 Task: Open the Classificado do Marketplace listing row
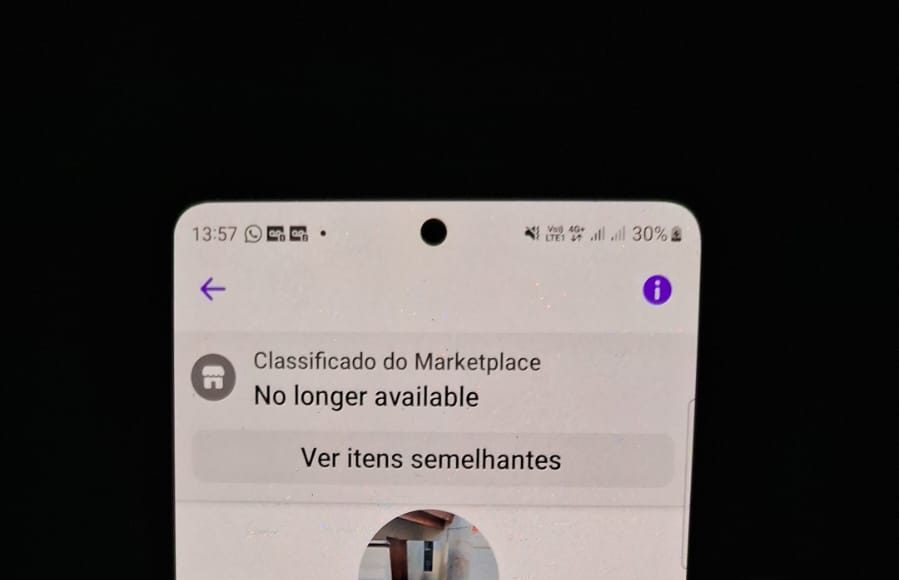tap(400, 380)
